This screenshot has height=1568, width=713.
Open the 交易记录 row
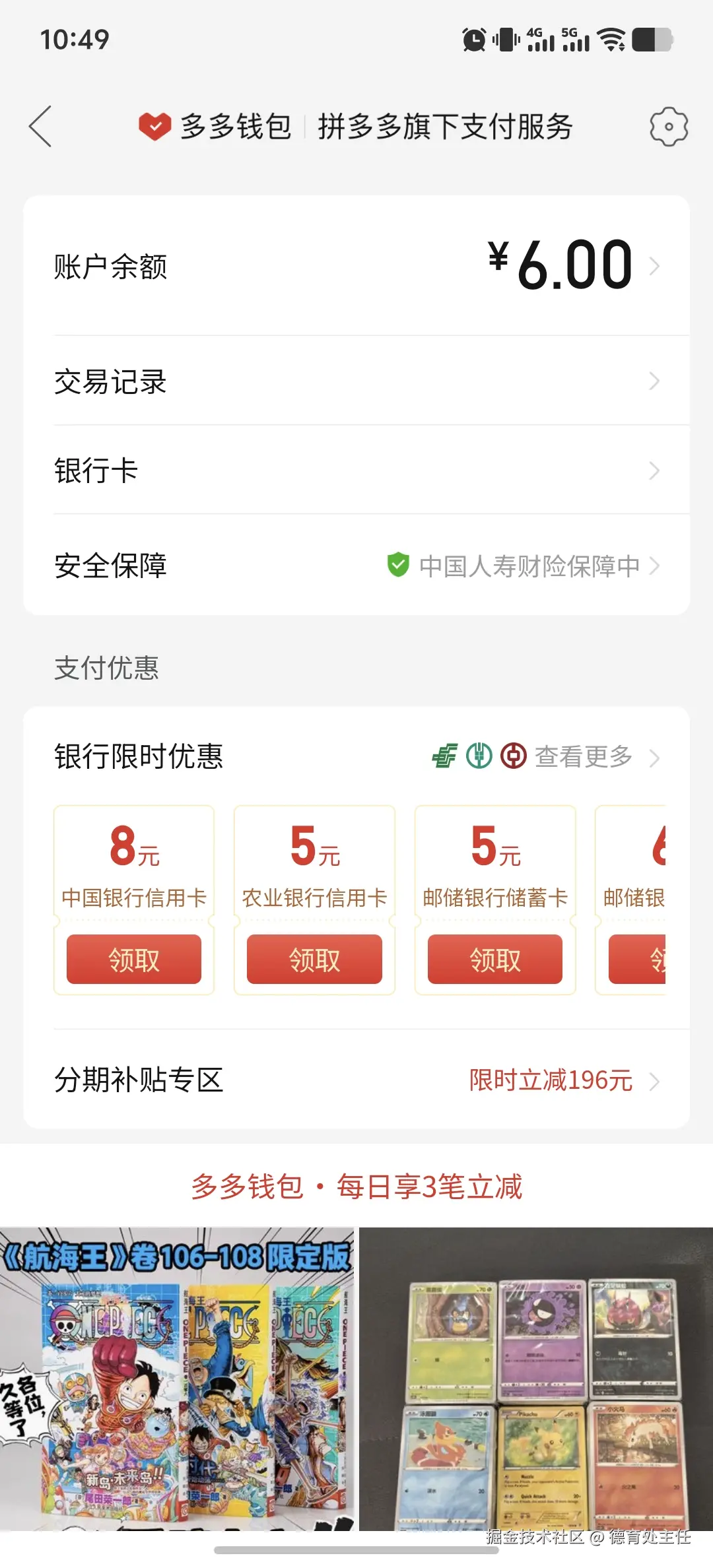coord(356,381)
